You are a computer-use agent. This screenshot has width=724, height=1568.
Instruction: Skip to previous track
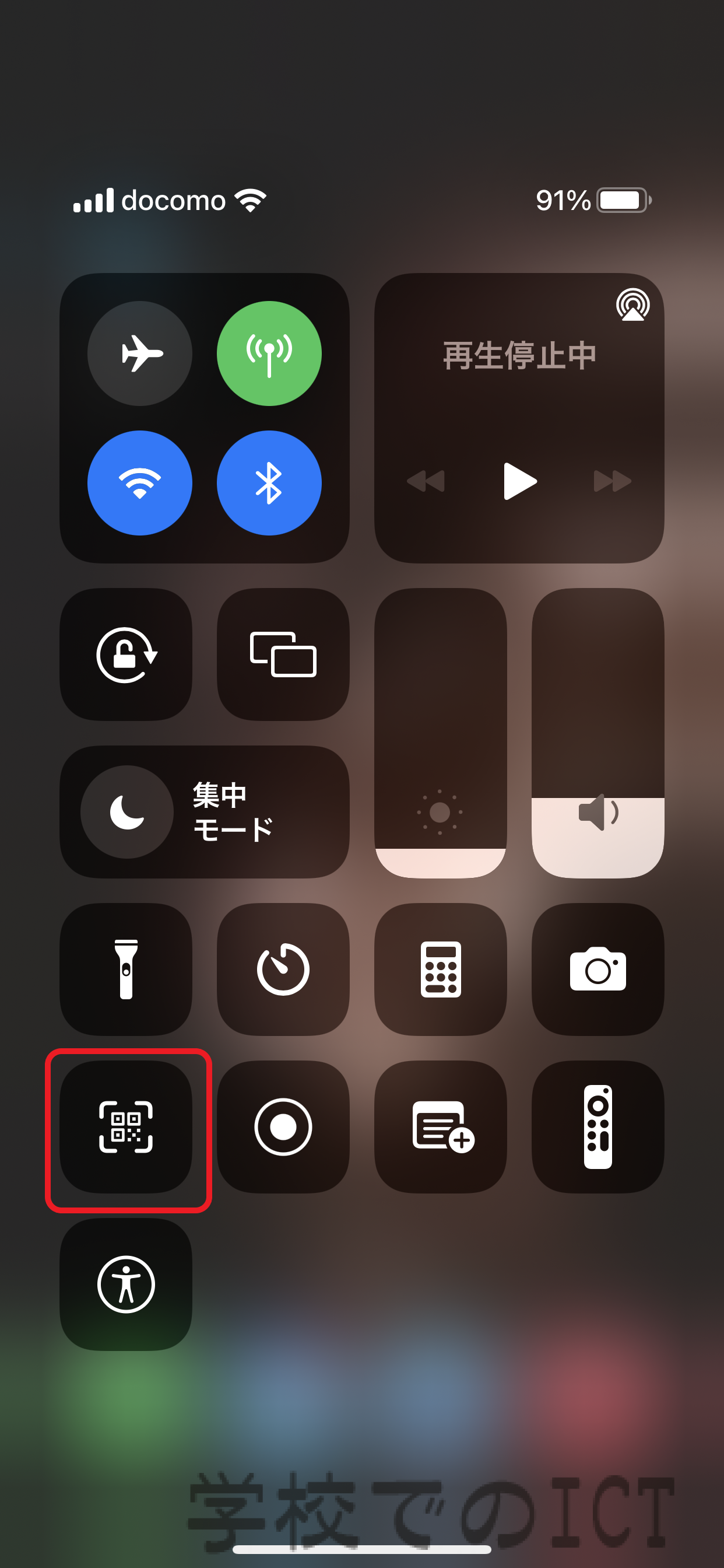426,481
